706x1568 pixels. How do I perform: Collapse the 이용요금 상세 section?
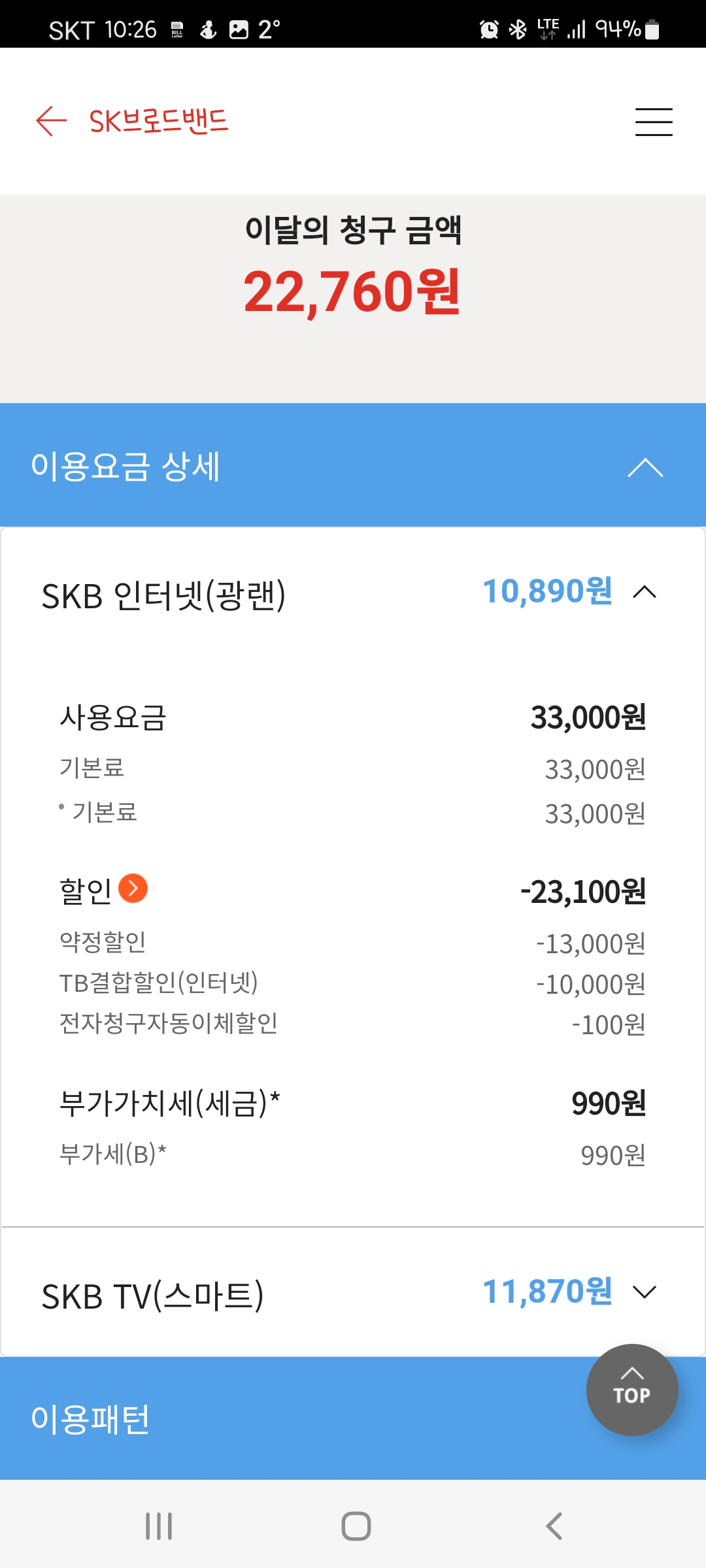click(645, 467)
